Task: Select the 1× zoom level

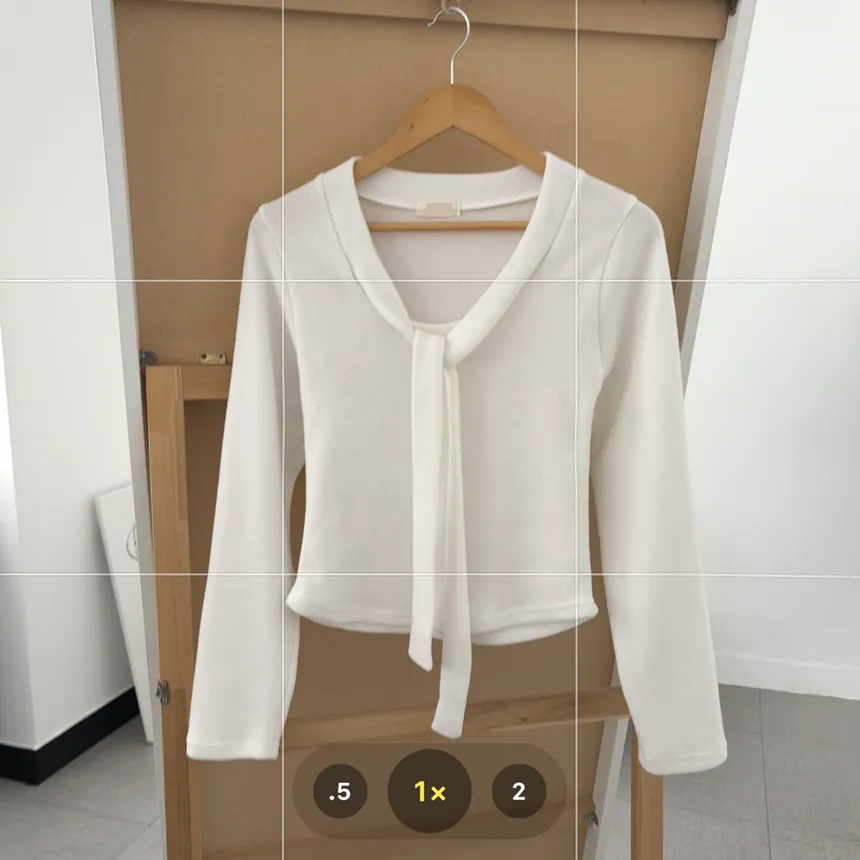Action: coord(429,791)
